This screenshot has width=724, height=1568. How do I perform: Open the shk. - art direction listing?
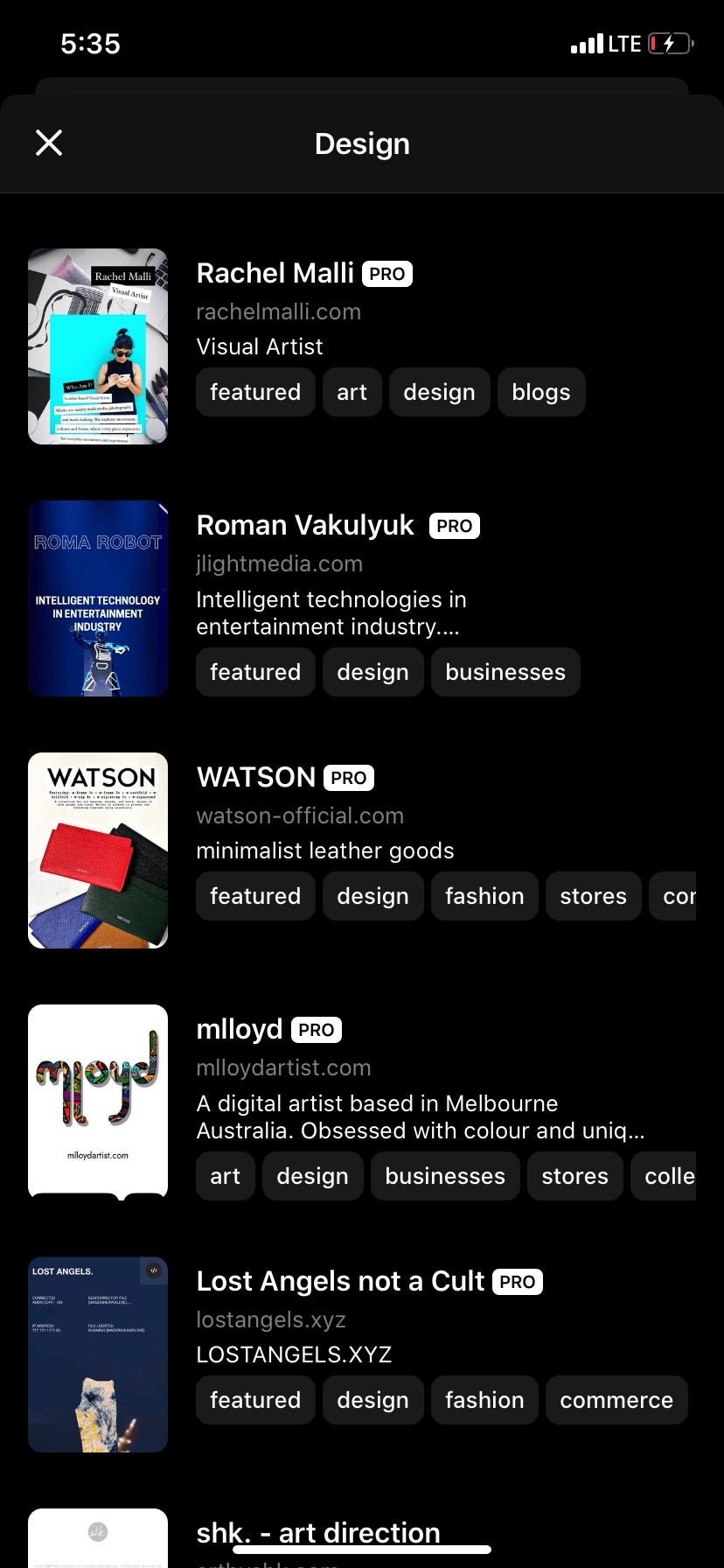click(318, 1533)
